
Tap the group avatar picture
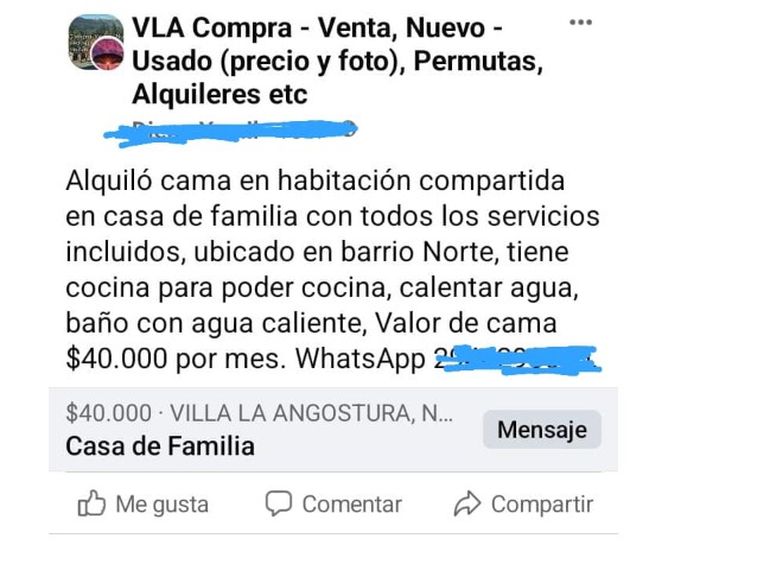pos(96,42)
